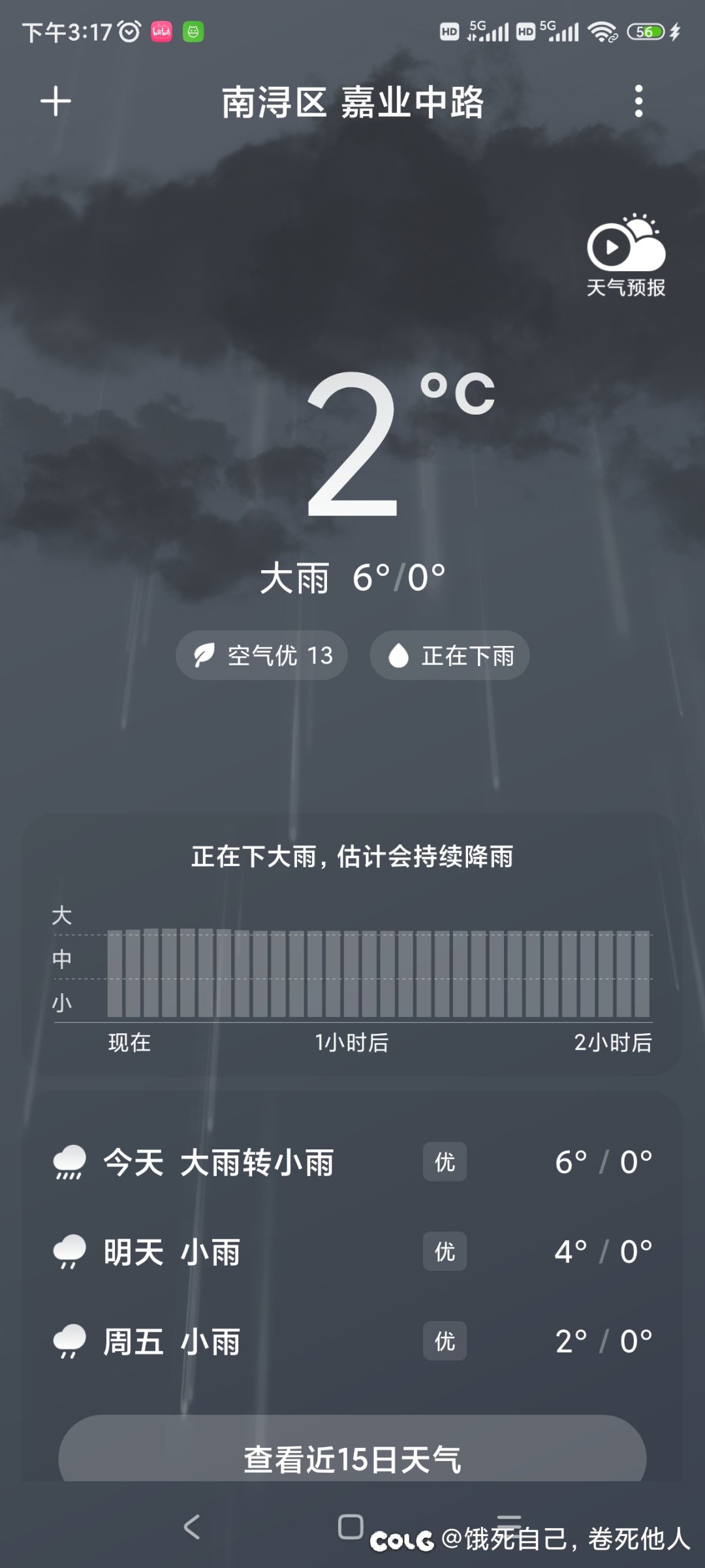Go back with the system back arrow
The height and width of the screenshot is (1568, 705).
coord(191,1527)
